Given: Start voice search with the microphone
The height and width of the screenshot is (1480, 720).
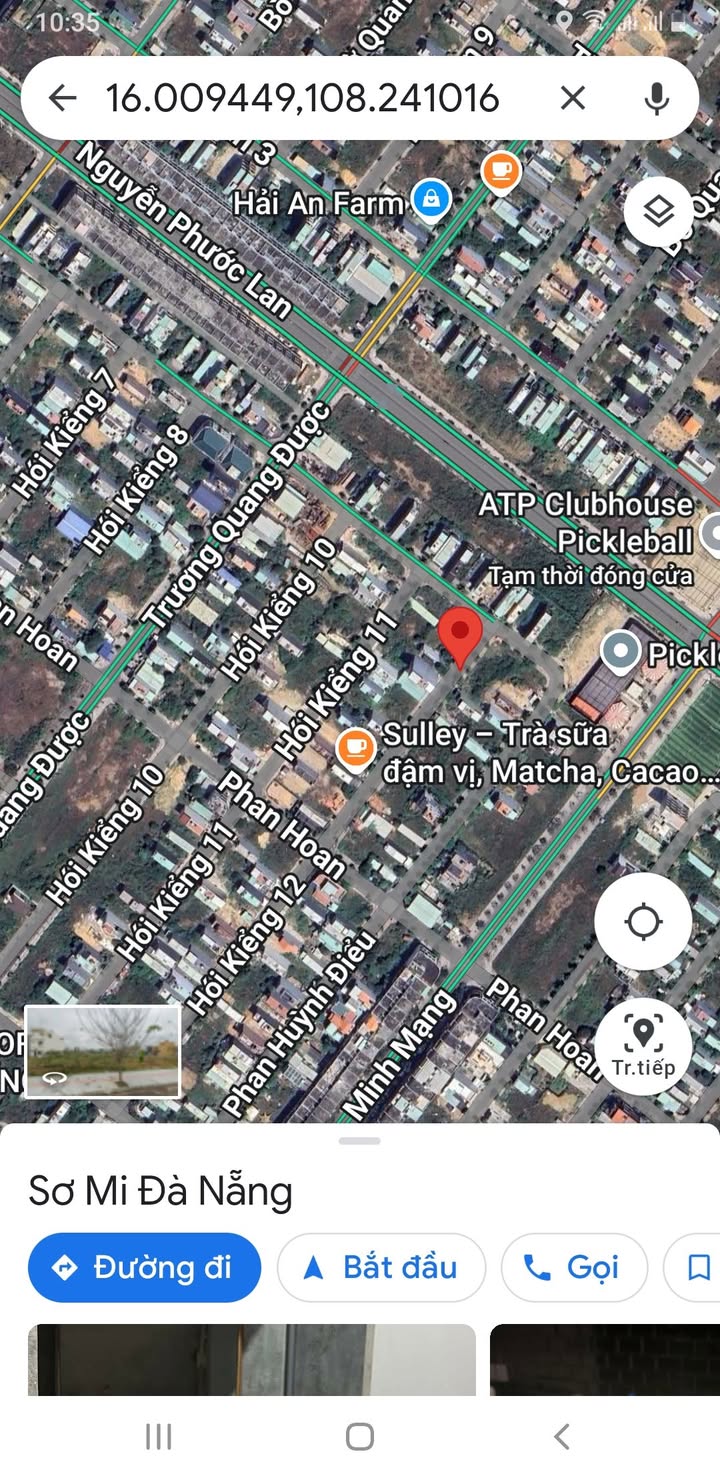Looking at the screenshot, I should [656, 98].
